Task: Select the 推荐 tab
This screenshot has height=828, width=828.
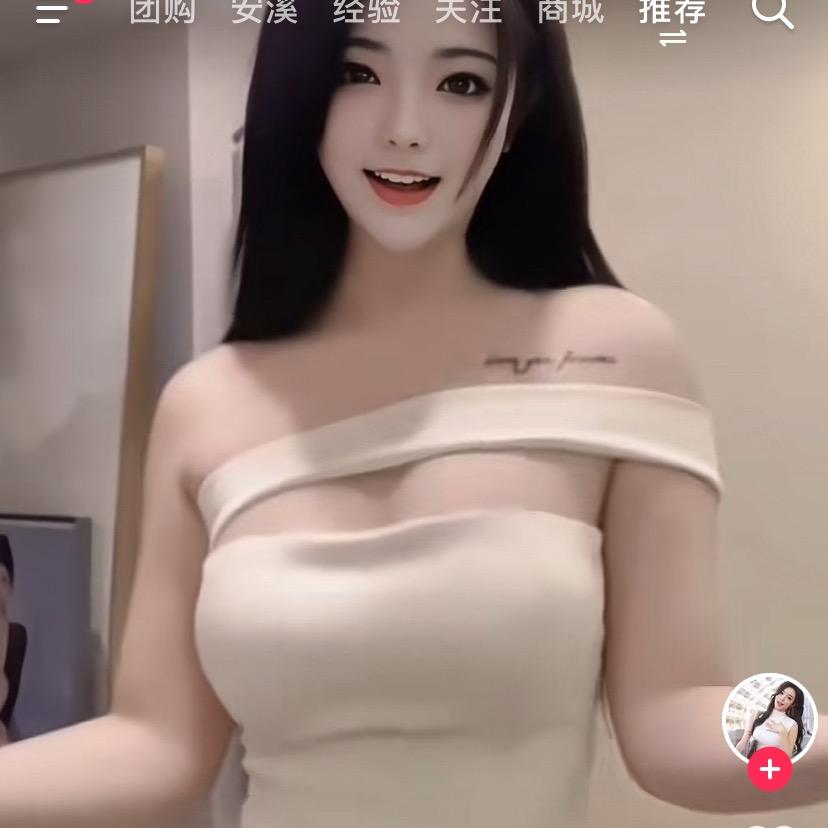Action: 673,14
